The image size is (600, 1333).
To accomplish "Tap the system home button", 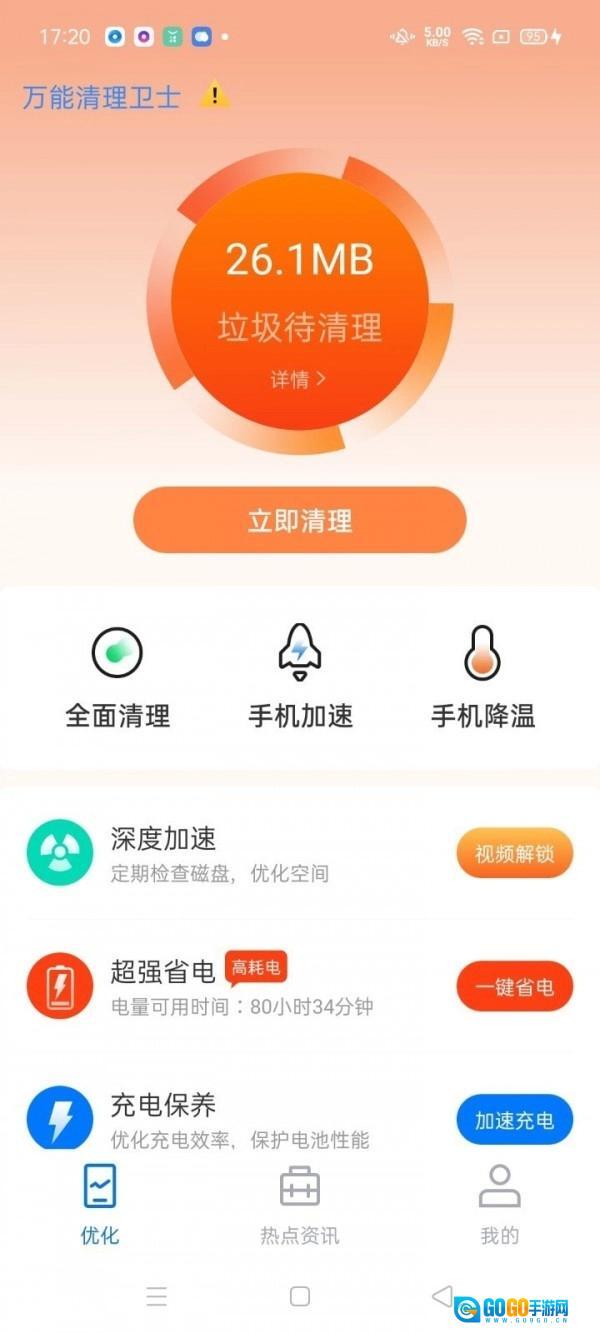I will click(x=300, y=1296).
